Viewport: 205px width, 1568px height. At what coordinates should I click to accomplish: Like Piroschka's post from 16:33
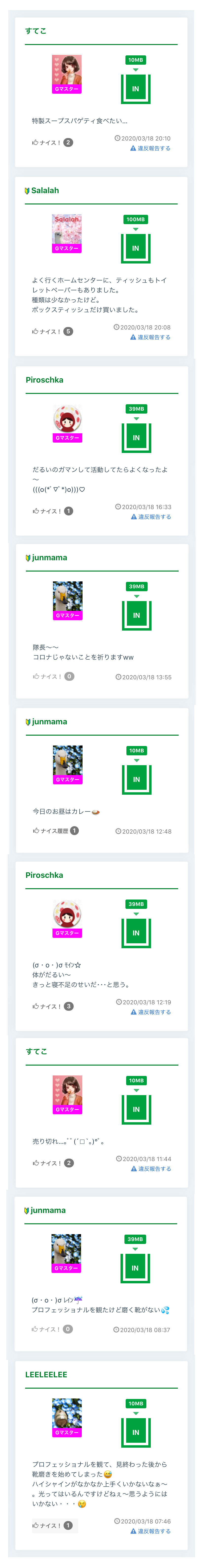pos(52,511)
